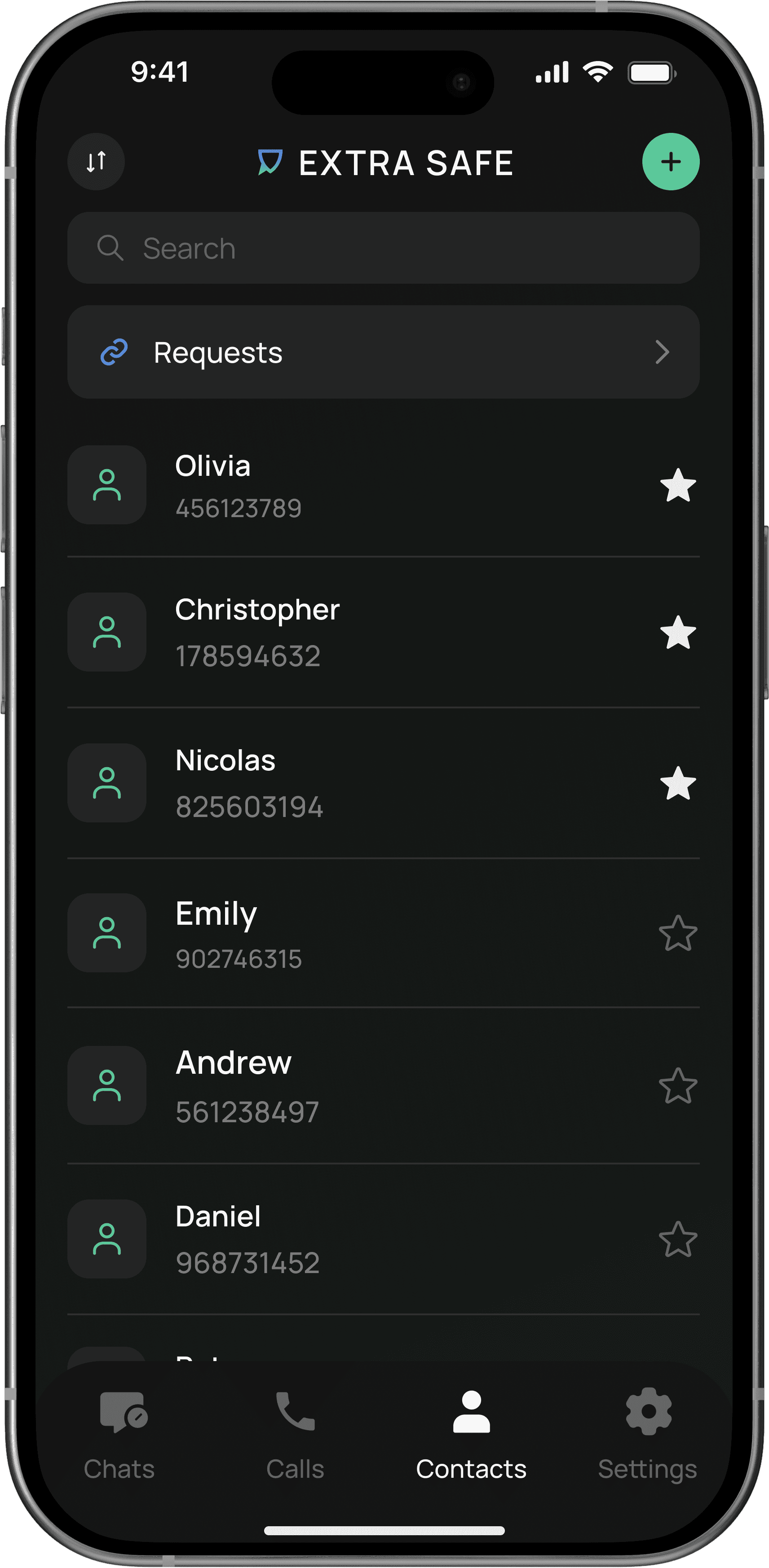The width and height of the screenshot is (769, 1568).
Task: Toggle Andrew's favorite star
Action: (x=678, y=1086)
